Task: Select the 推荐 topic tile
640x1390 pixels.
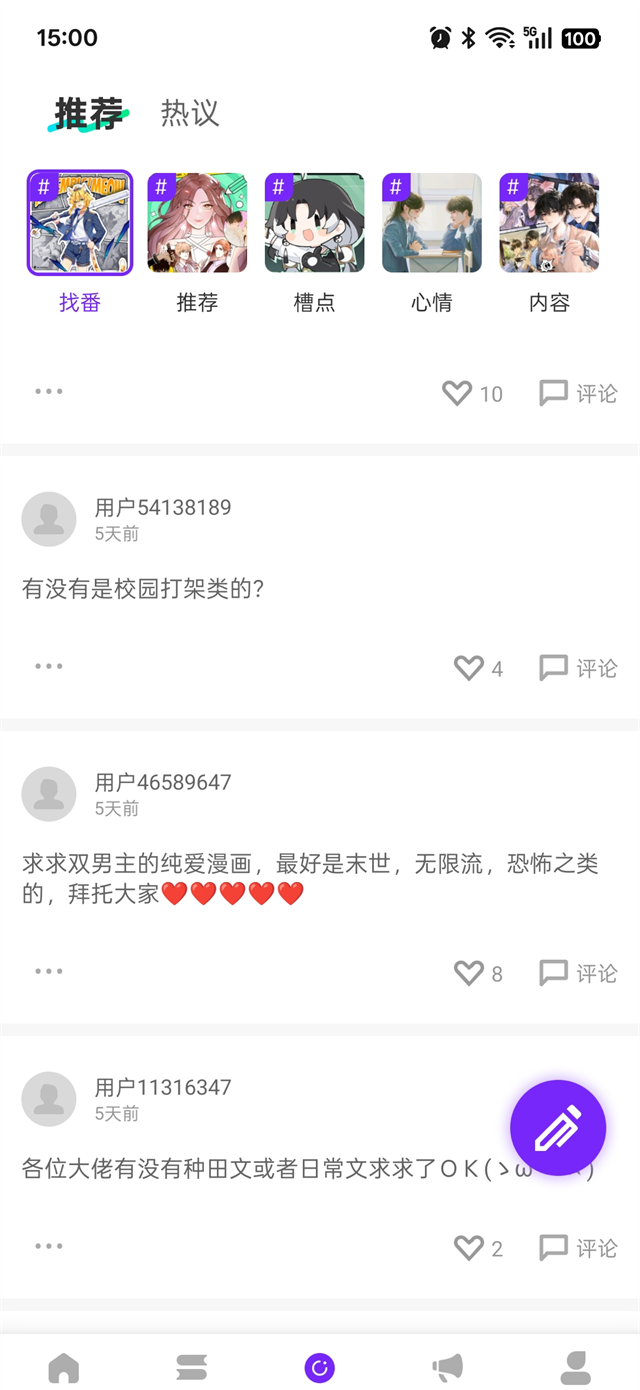Action: click(x=197, y=223)
